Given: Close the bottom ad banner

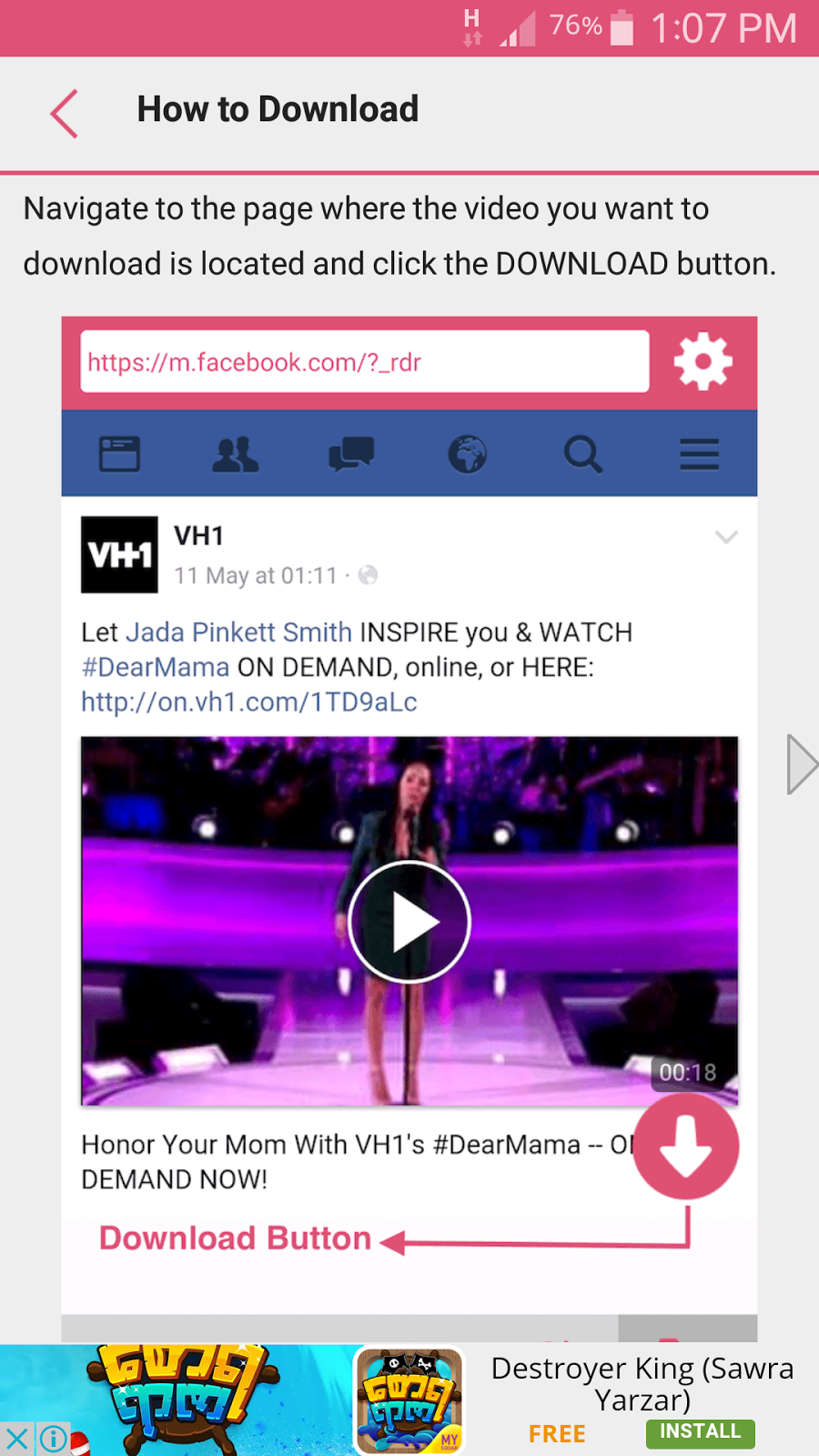Looking at the screenshot, I should (x=16, y=1439).
